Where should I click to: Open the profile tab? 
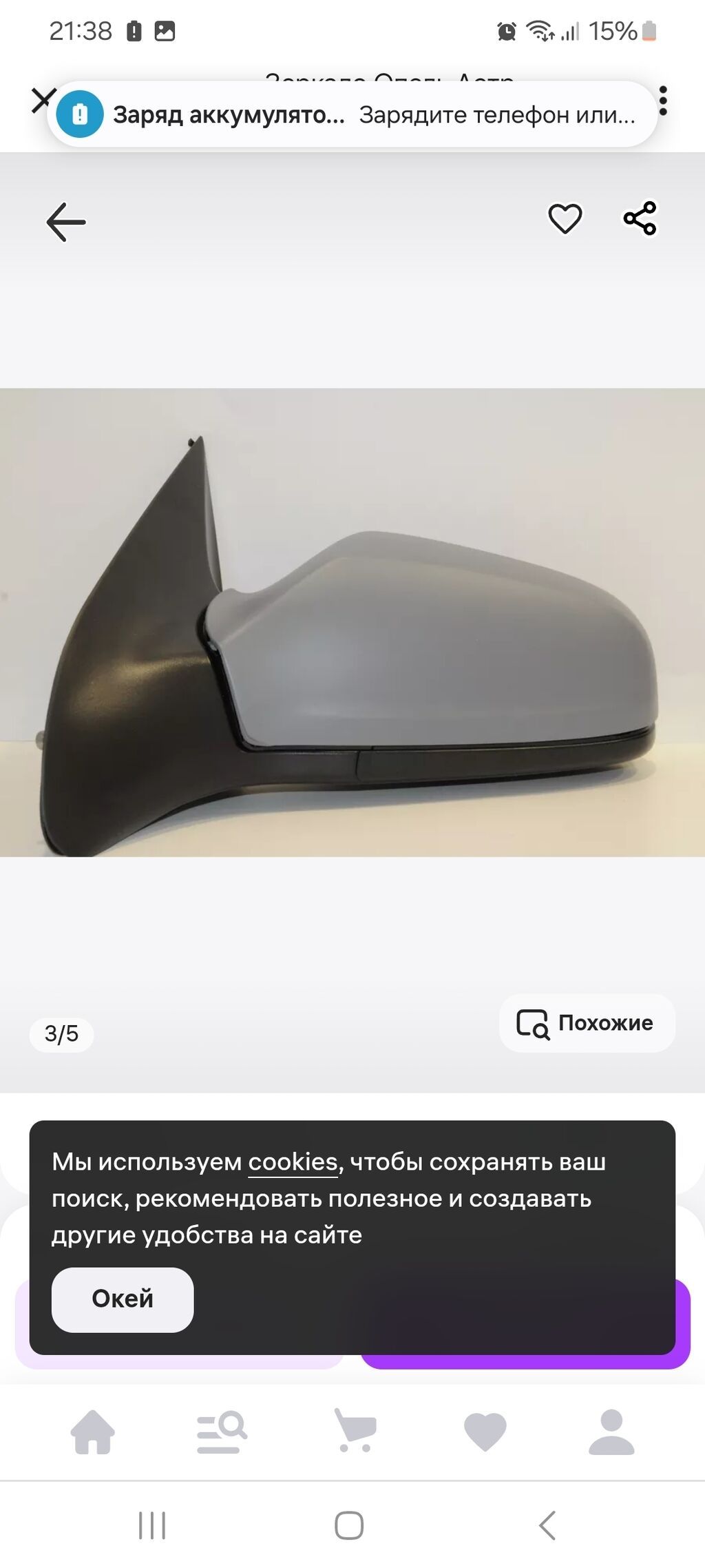tap(611, 1432)
